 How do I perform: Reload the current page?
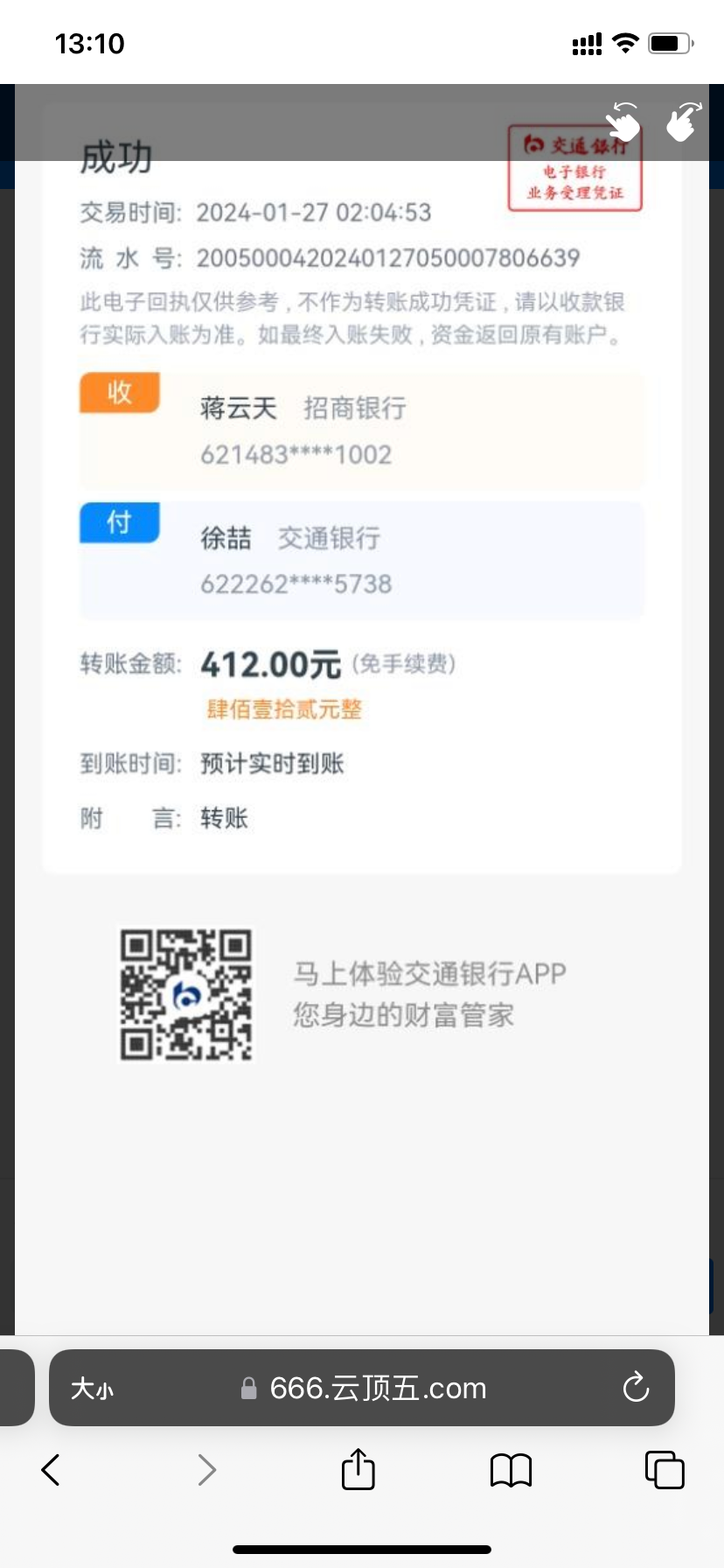636,1388
